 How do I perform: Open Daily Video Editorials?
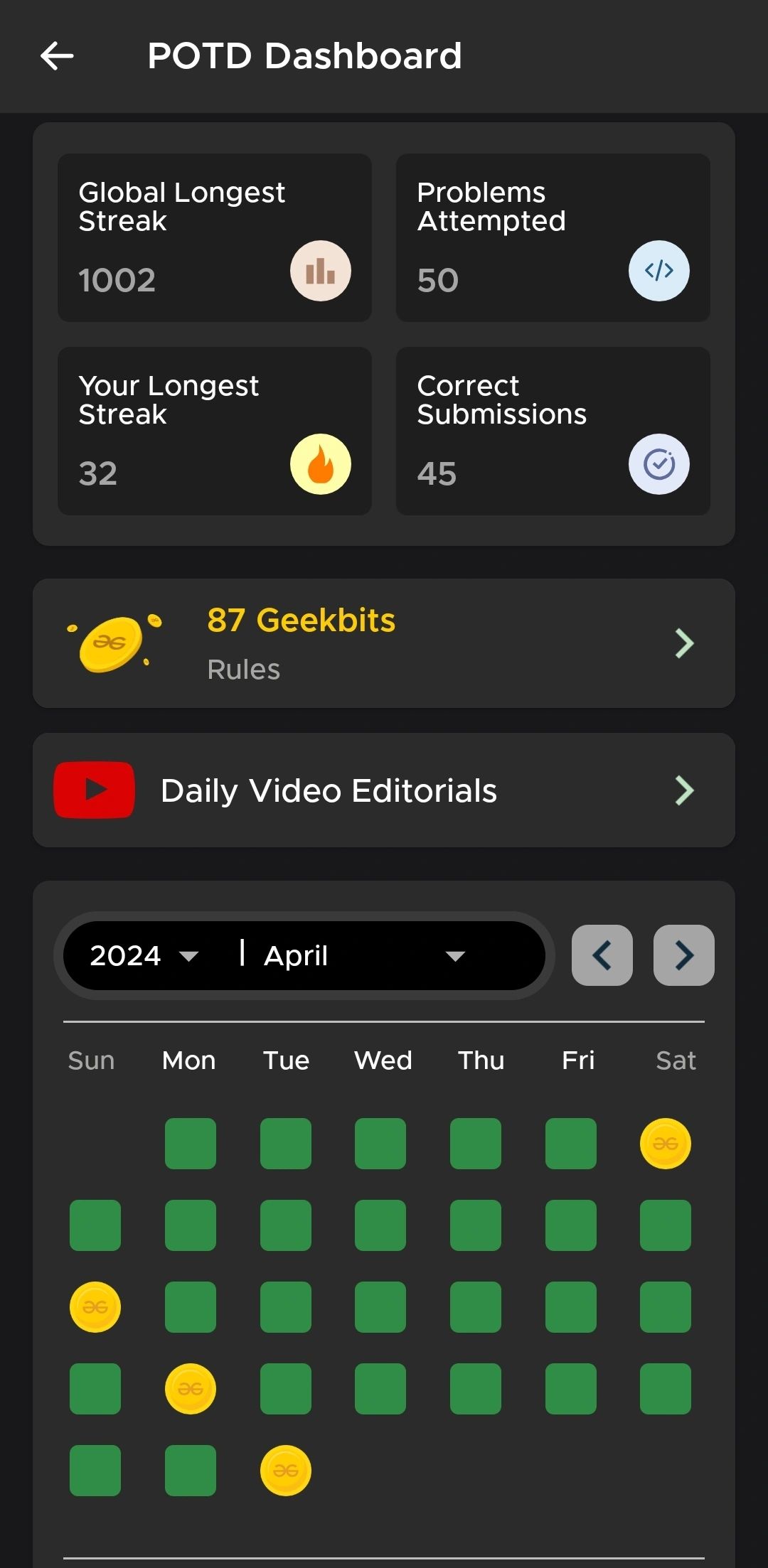[x=384, y=790]
